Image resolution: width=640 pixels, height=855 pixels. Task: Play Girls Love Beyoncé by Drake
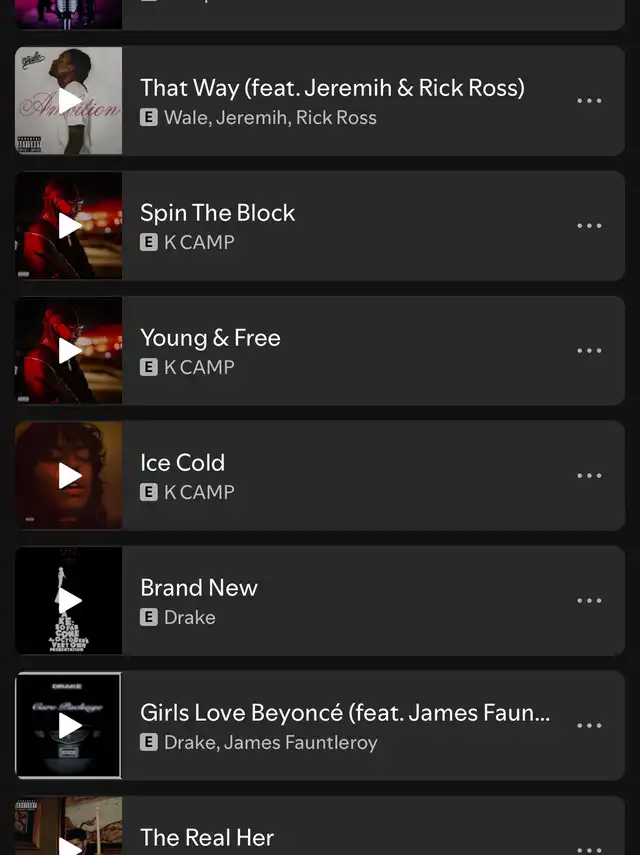click(x=69, y=726)
